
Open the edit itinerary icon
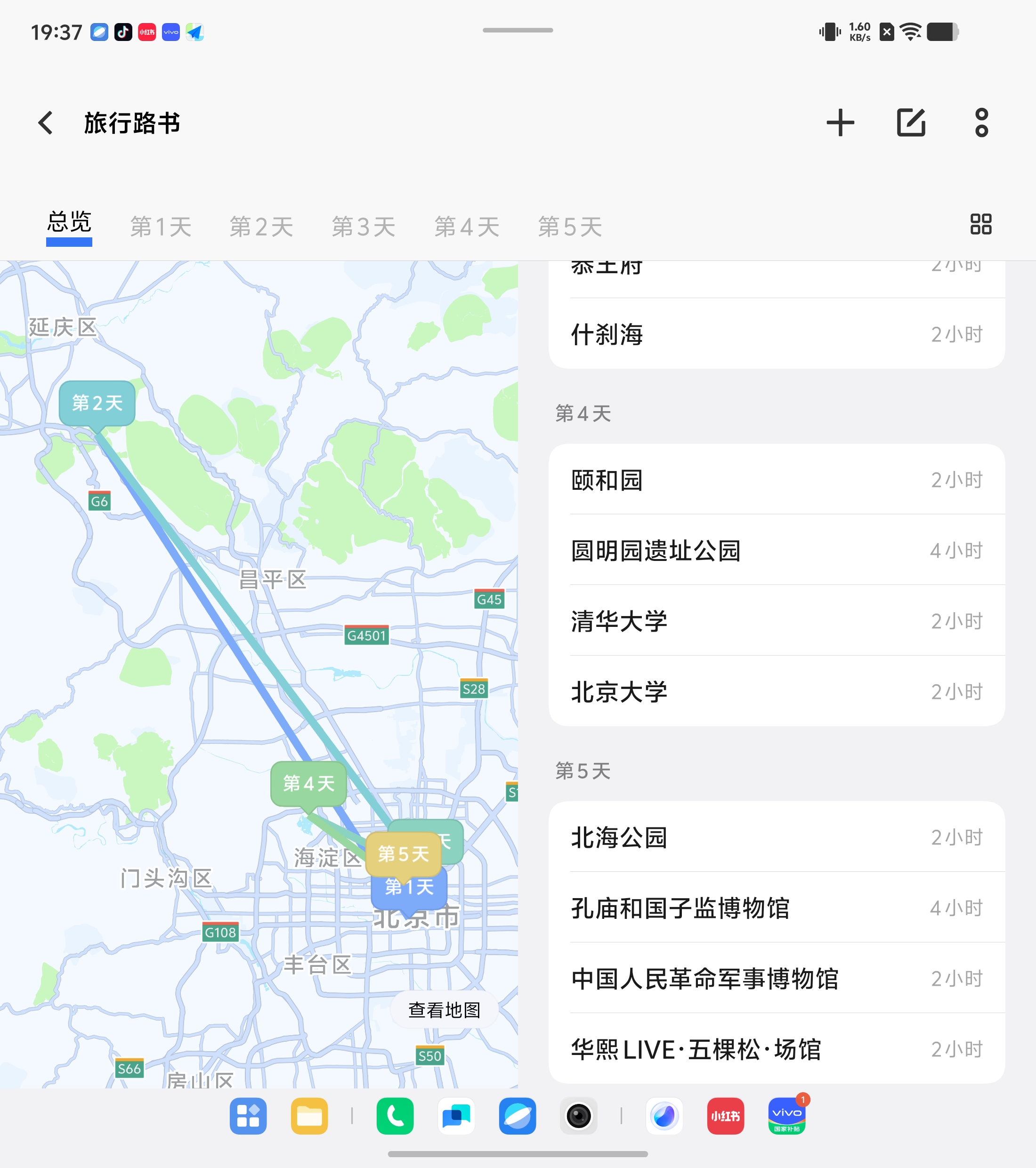(911, 123)
